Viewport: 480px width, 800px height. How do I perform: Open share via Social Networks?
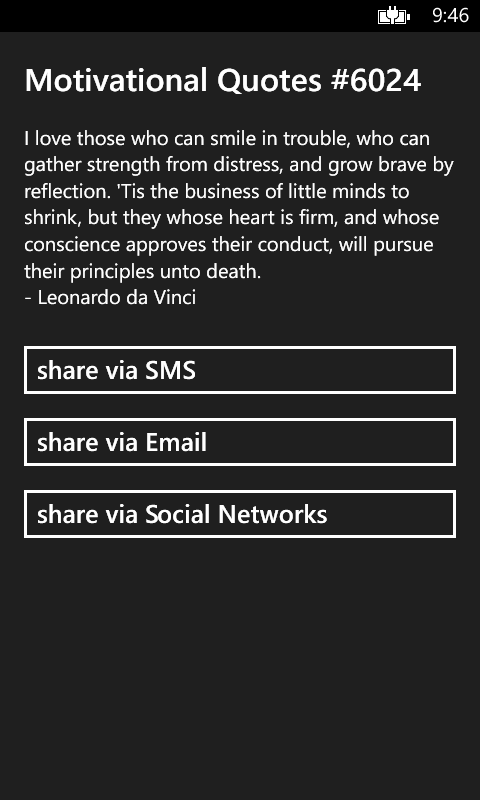point(240,514)
